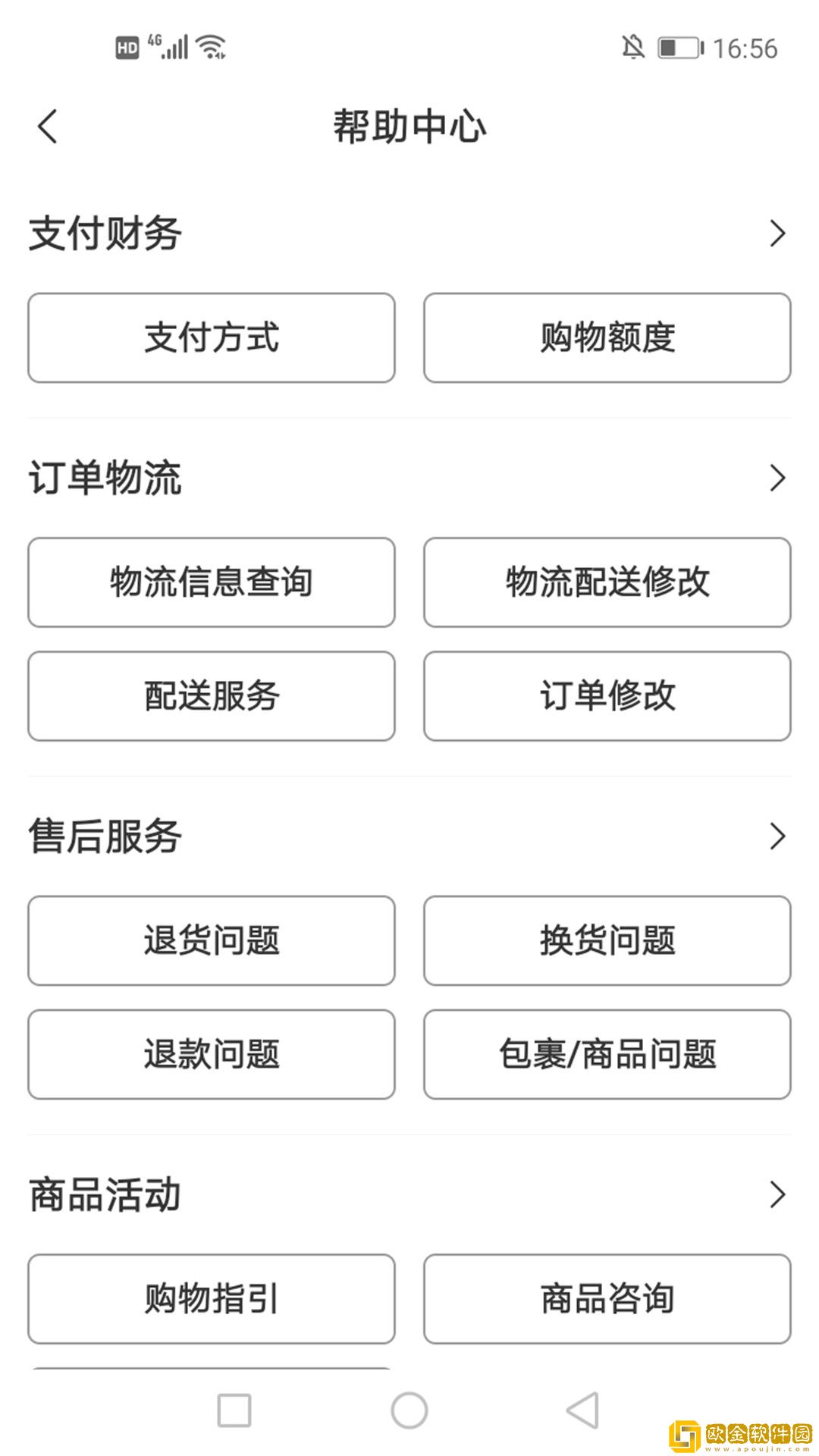Tap 物流信息查询 to check logistics
The width and height of the screenshot is (819, 1456).
tap(210, 582)
